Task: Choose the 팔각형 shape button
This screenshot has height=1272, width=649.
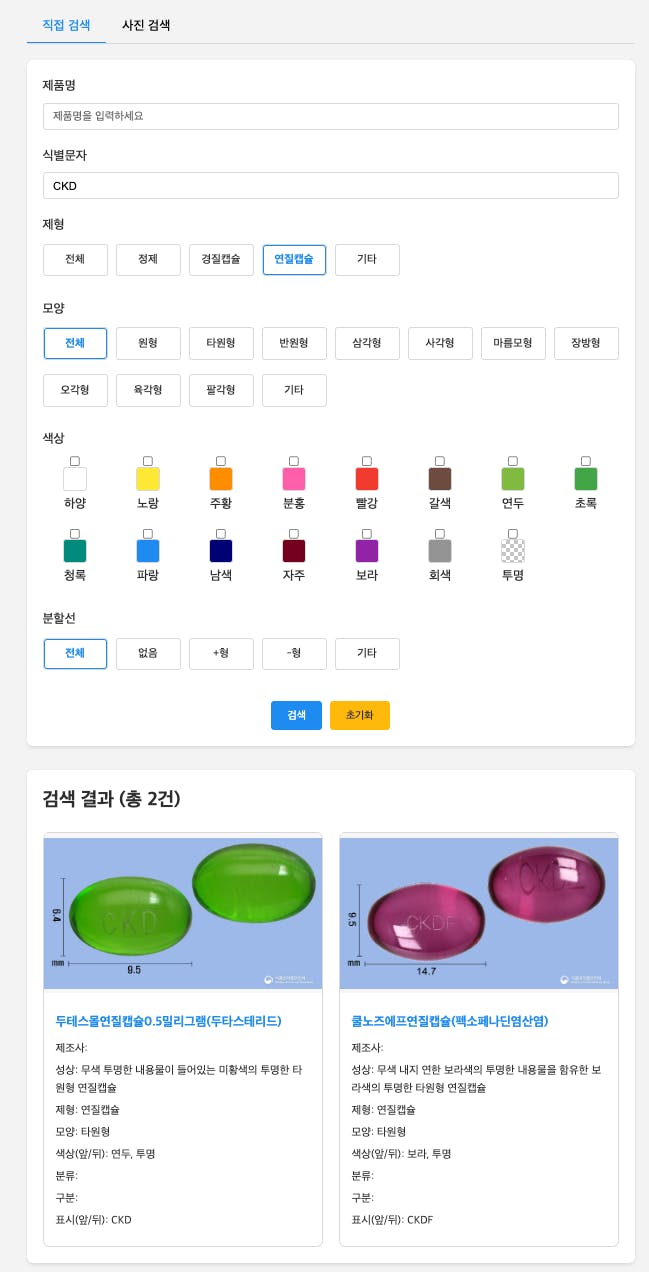Action: 221,390
